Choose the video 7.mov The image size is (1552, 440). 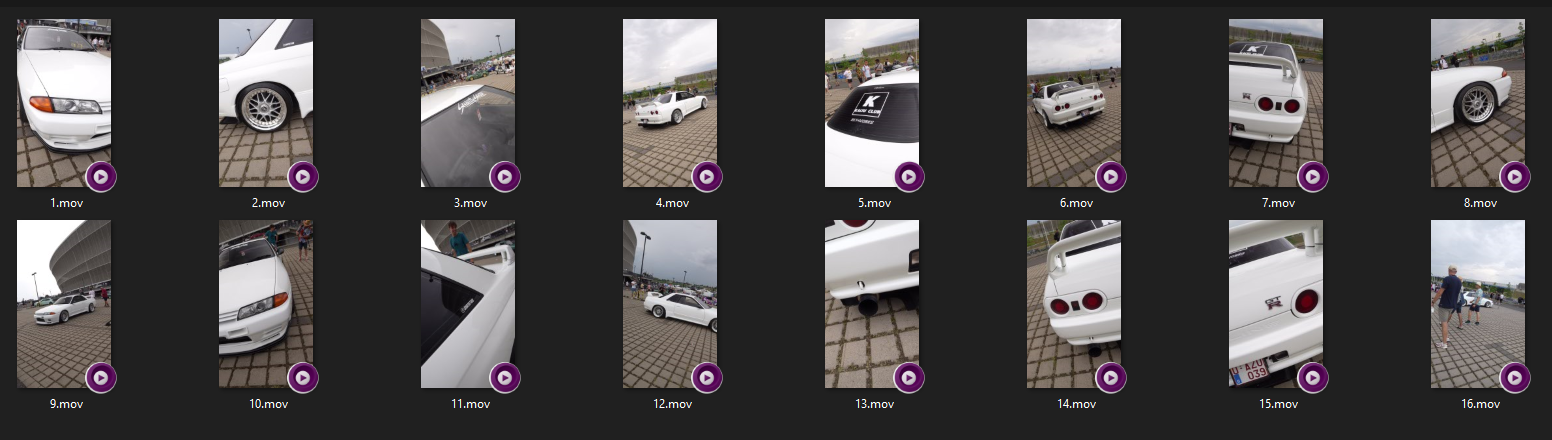(1276, 103)
